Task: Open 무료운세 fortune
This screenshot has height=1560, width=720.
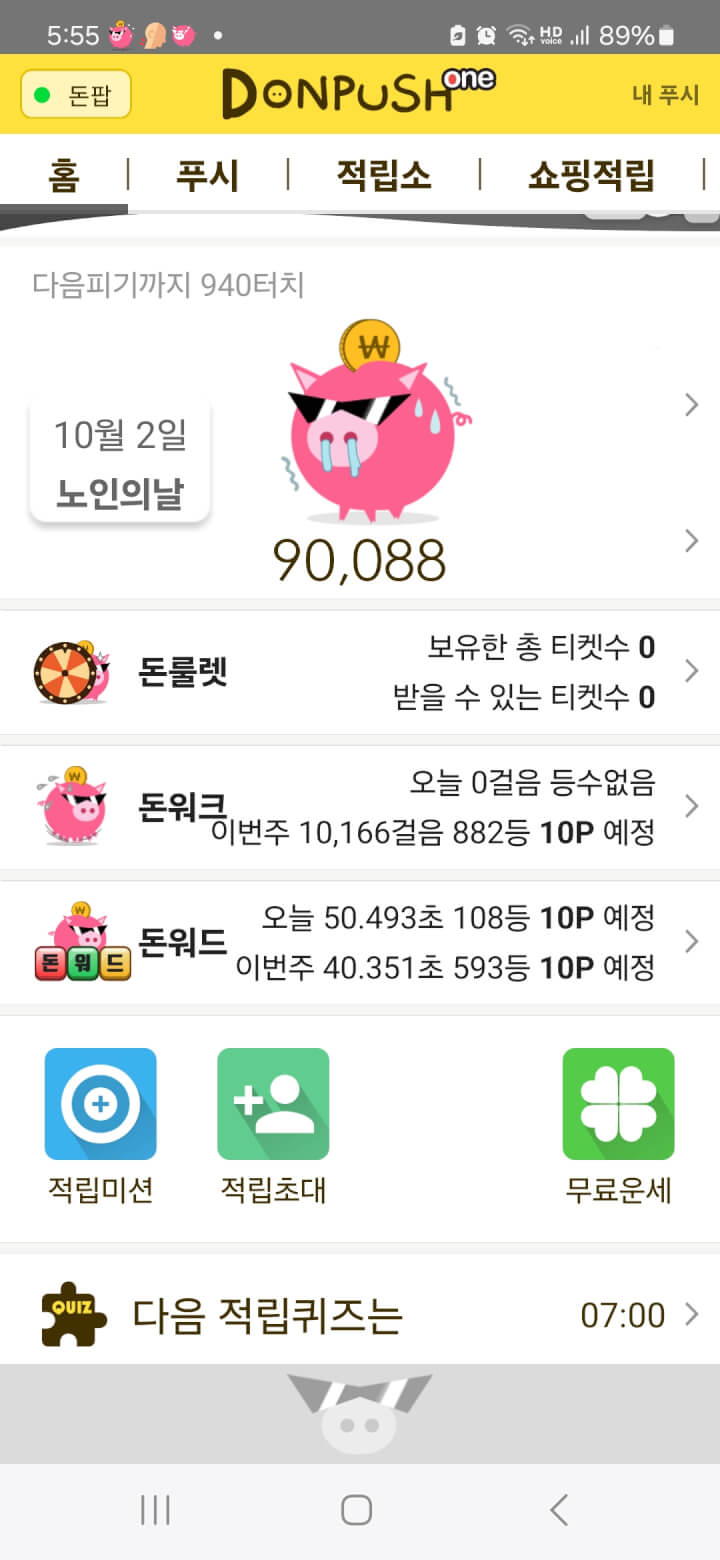Action: click(x=618, y=1125)
